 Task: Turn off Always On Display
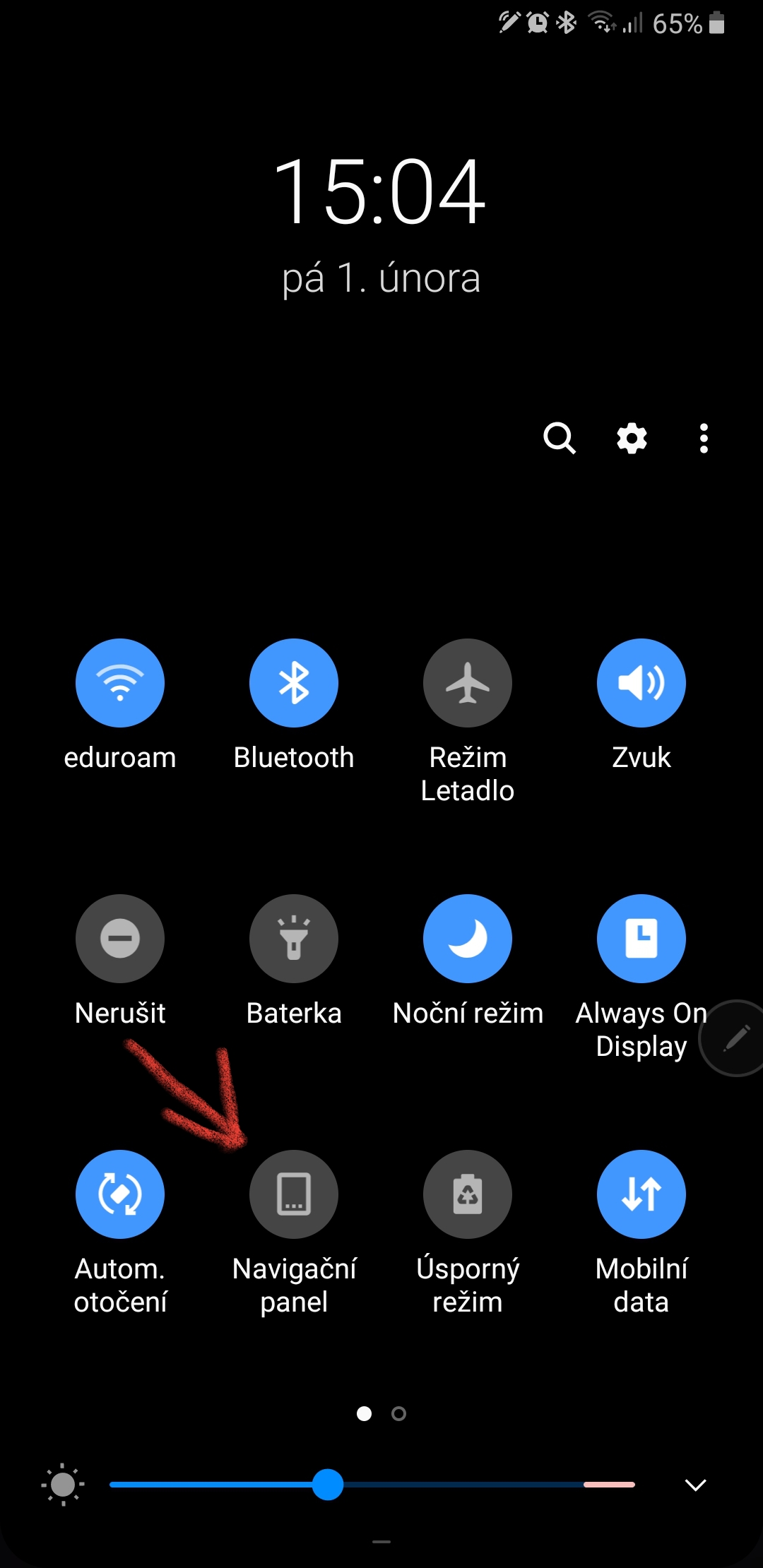(x=641, y=939)
